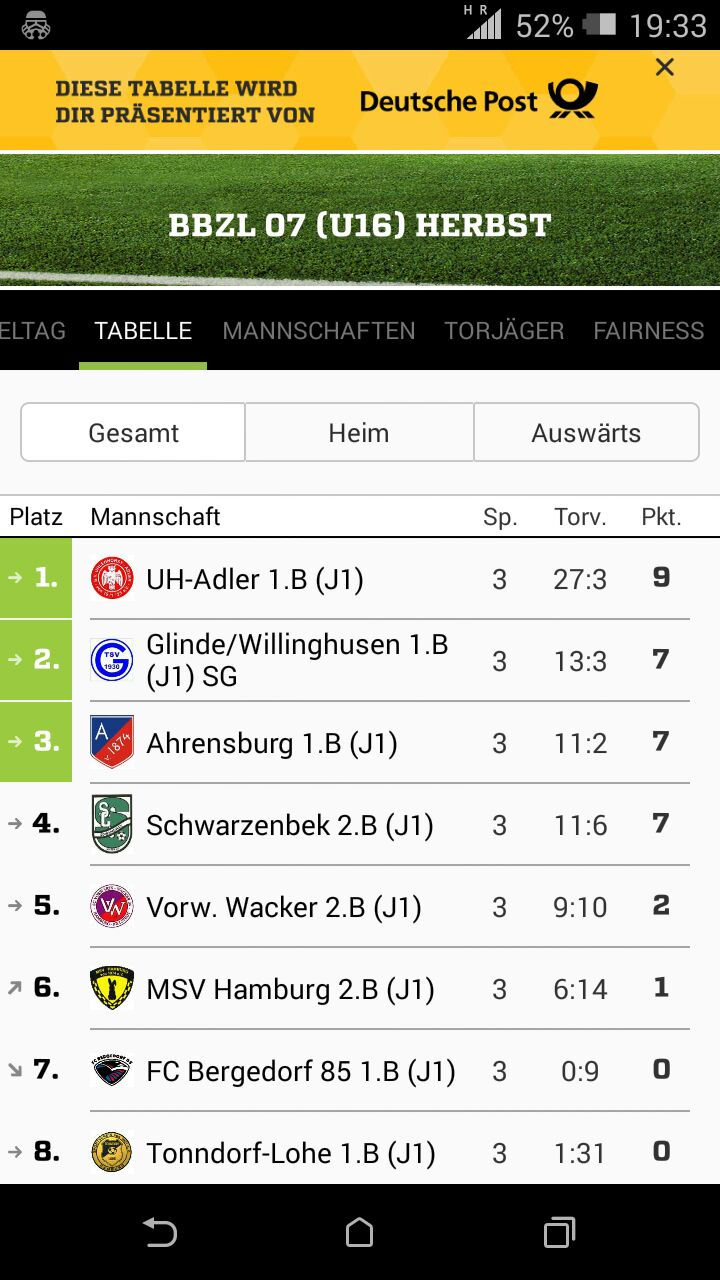720x1280 pixels.
Task: Open Schwarzenbek 2.B (J1) team
Action: click(360, 825)
